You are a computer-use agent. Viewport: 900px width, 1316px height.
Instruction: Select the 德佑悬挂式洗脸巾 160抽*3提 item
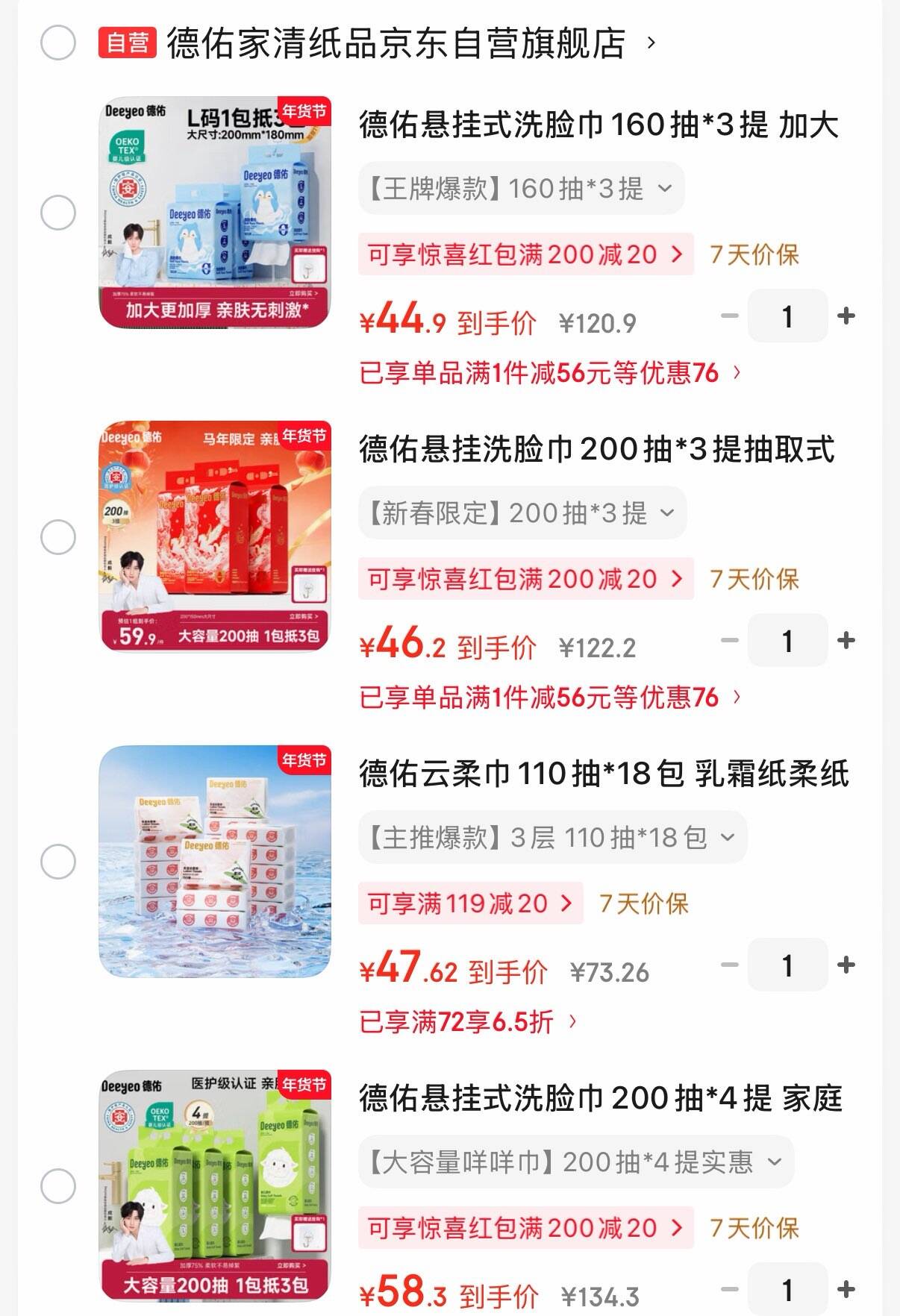(58, 213)
